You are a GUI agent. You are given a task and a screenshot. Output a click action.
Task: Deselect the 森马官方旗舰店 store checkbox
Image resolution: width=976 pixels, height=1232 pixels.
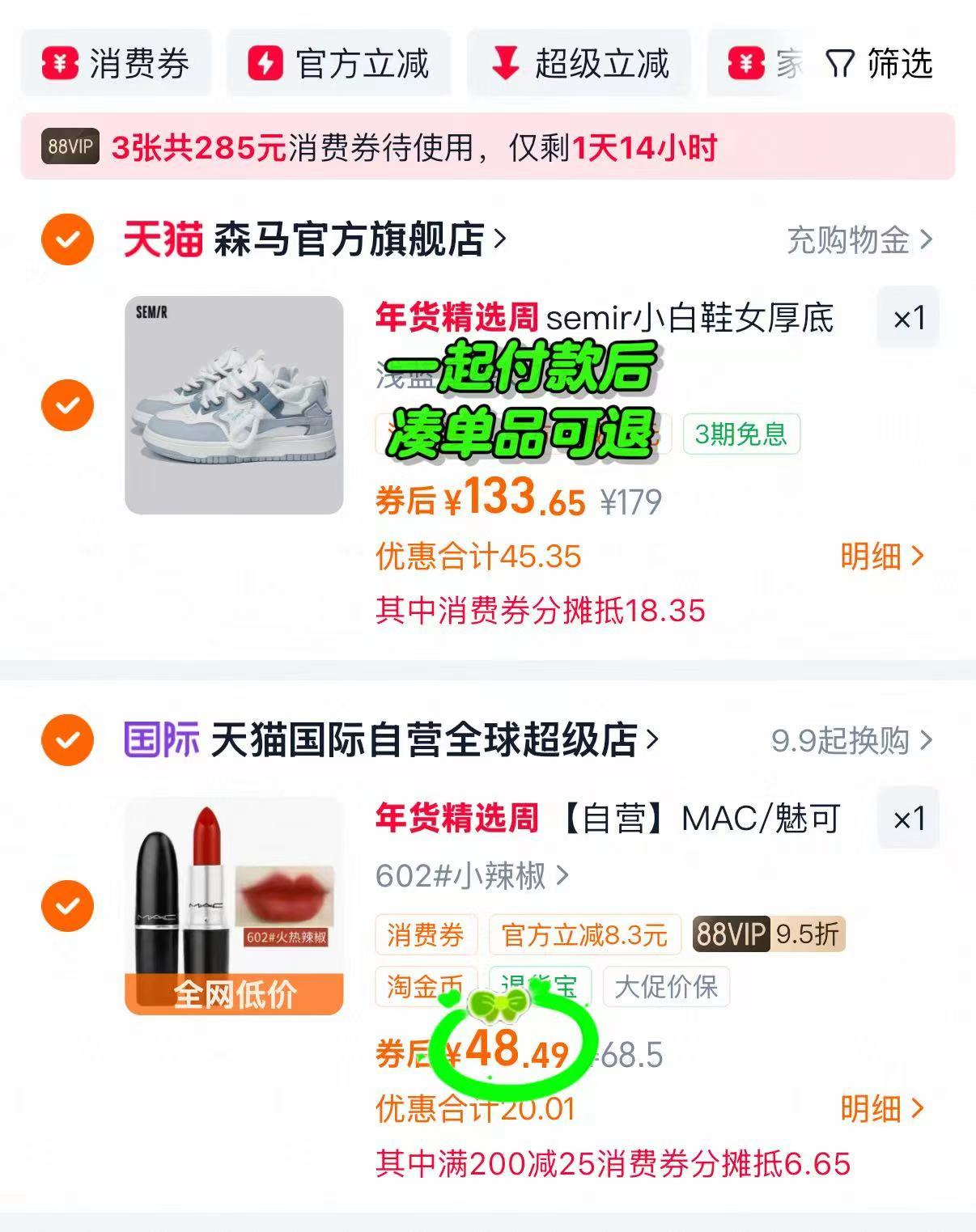pos(67,240)
